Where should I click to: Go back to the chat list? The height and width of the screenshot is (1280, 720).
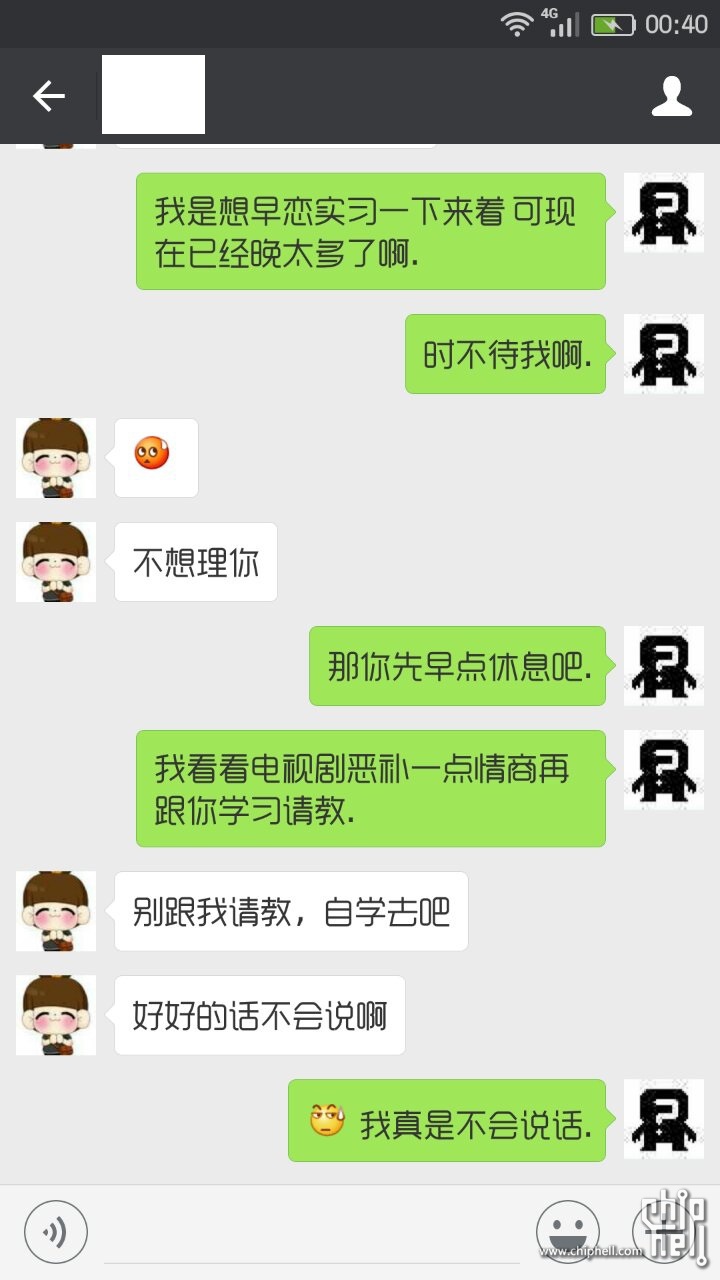point(48,96)
